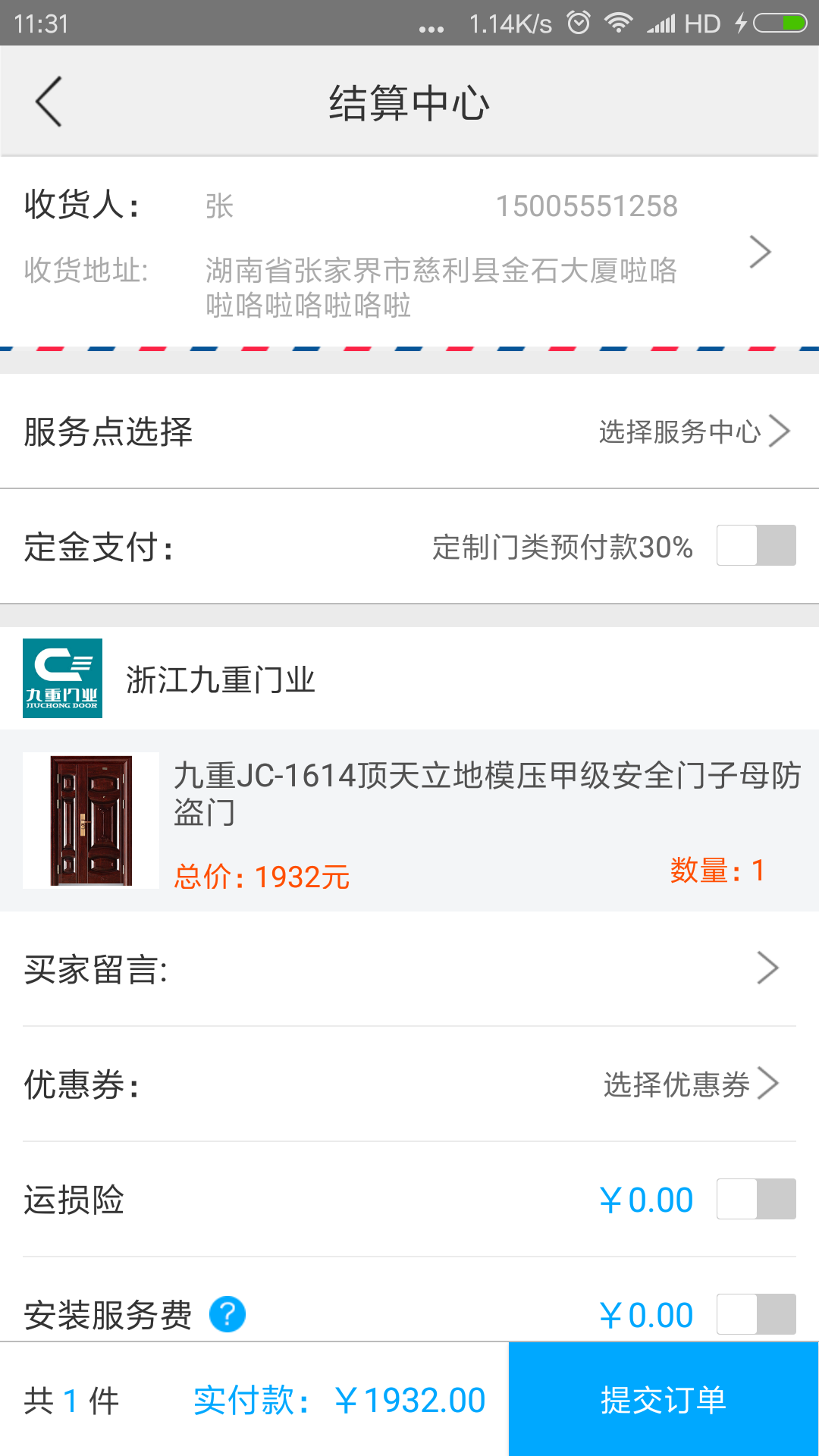Viewport: 819px width, 1456px height.
Task: Tap 提交订单 to submit the order
Action: [x=664, y=1399]
